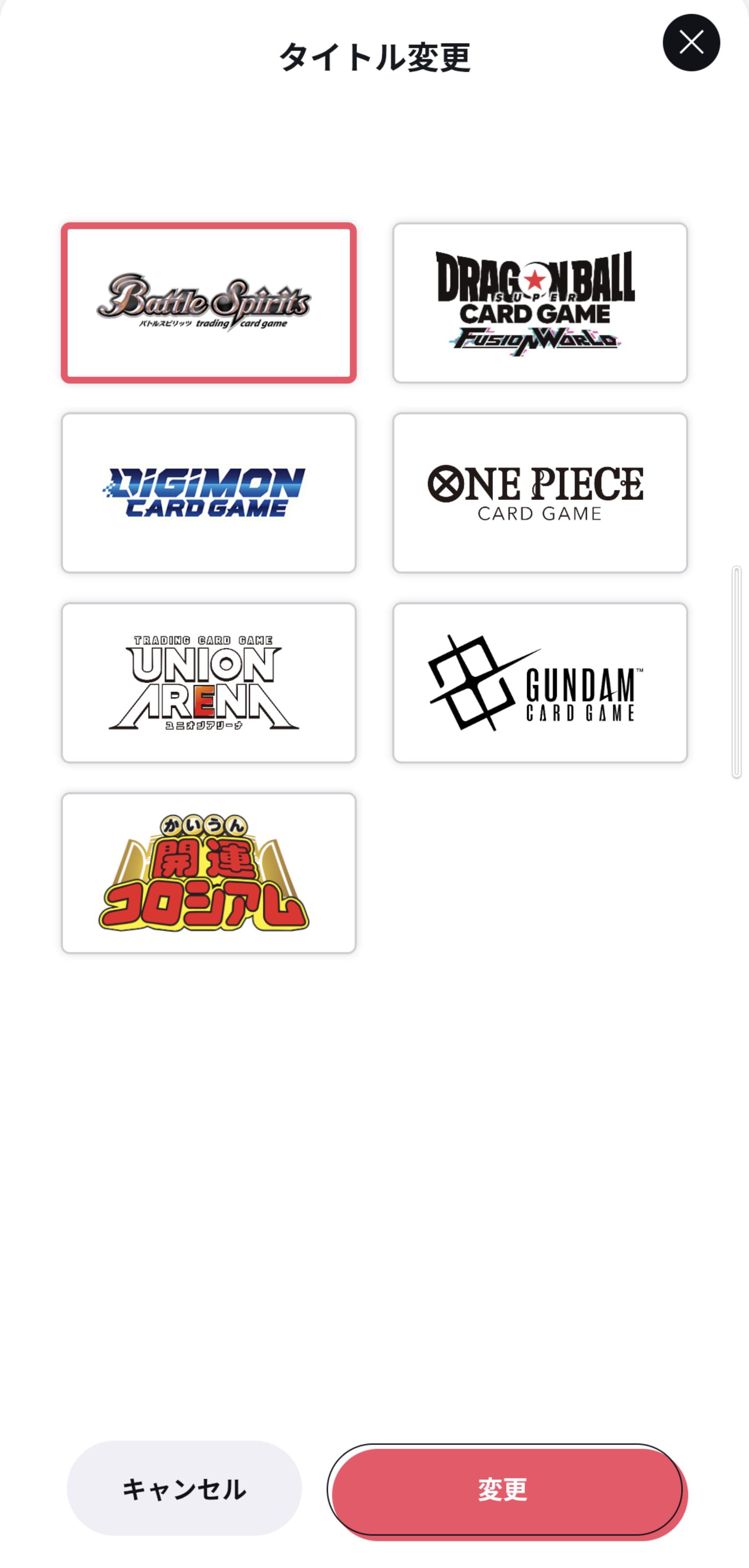Viewport: 749px width, 1568px height.
Task: Select the Gundam Card Game tile
Action: click(x=539, y=683)
